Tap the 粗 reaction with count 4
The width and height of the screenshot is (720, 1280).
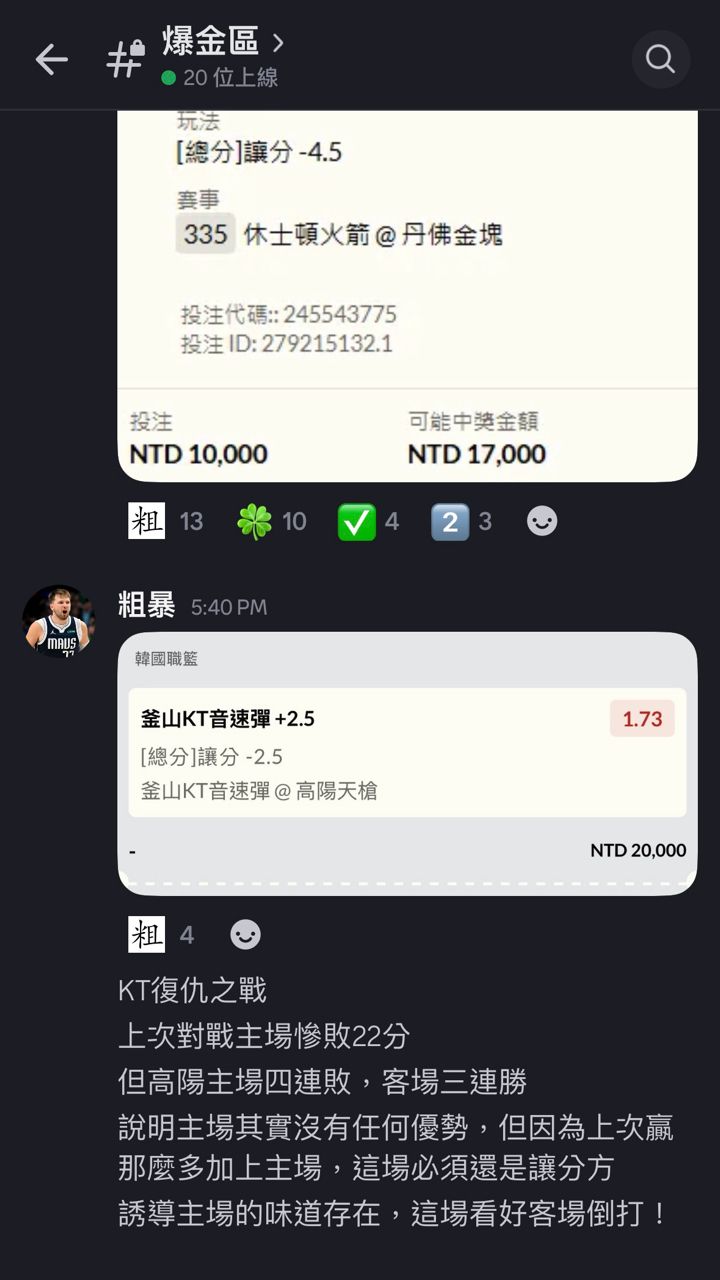(x=161, y=935)
